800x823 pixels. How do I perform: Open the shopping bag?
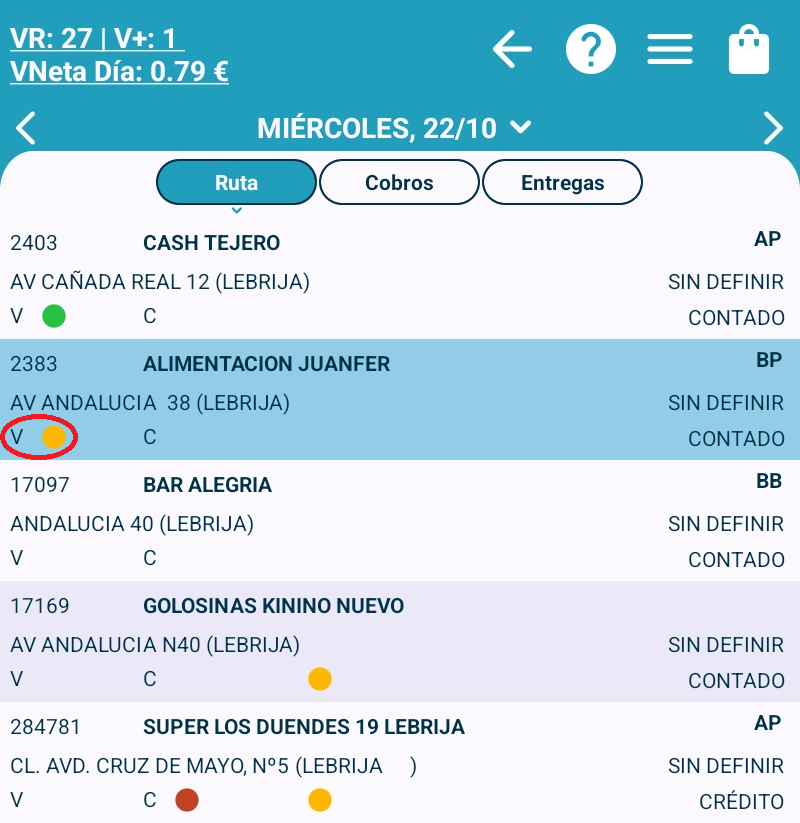[749, 49]
